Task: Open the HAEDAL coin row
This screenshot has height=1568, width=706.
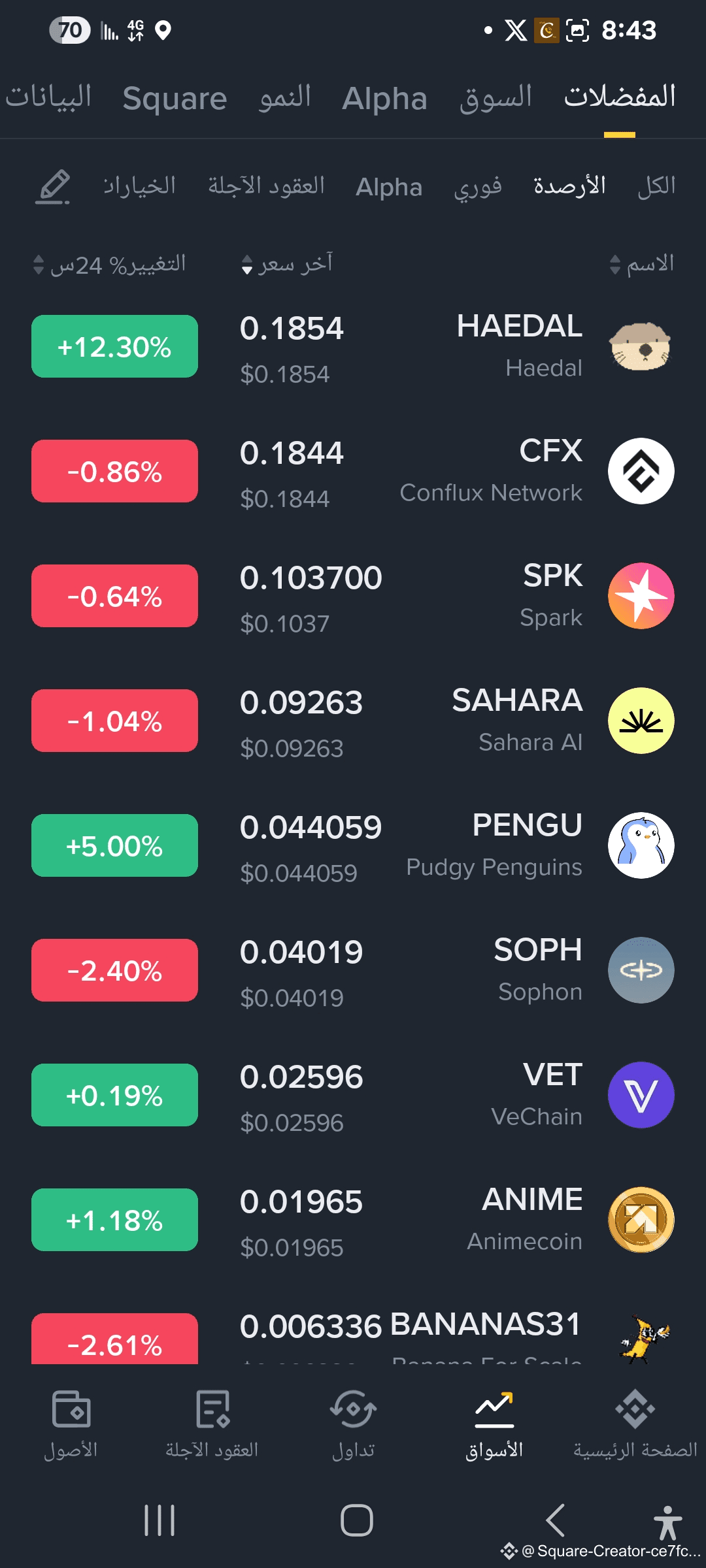Action: [x=353, y=347]
